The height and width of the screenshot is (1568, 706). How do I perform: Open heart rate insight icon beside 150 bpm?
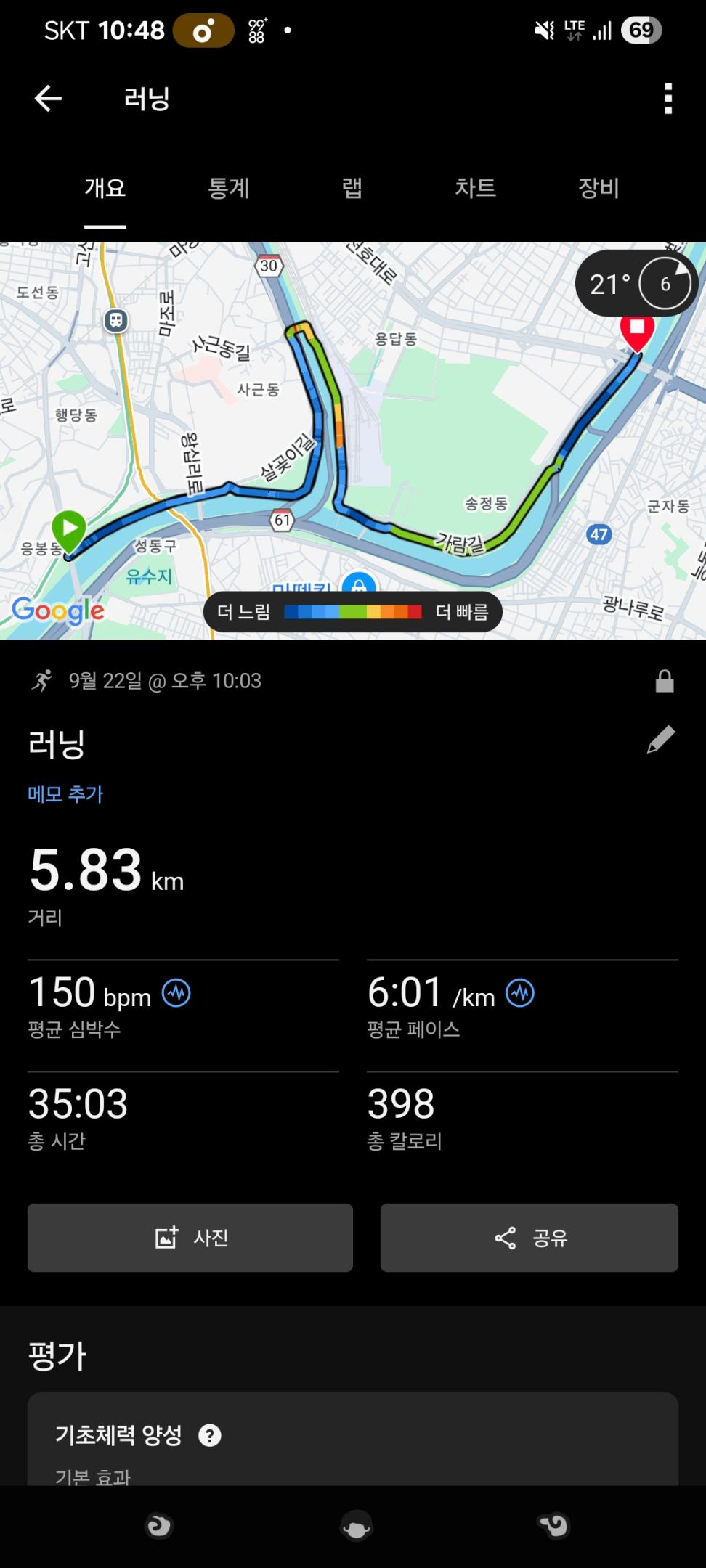[176, 992]
